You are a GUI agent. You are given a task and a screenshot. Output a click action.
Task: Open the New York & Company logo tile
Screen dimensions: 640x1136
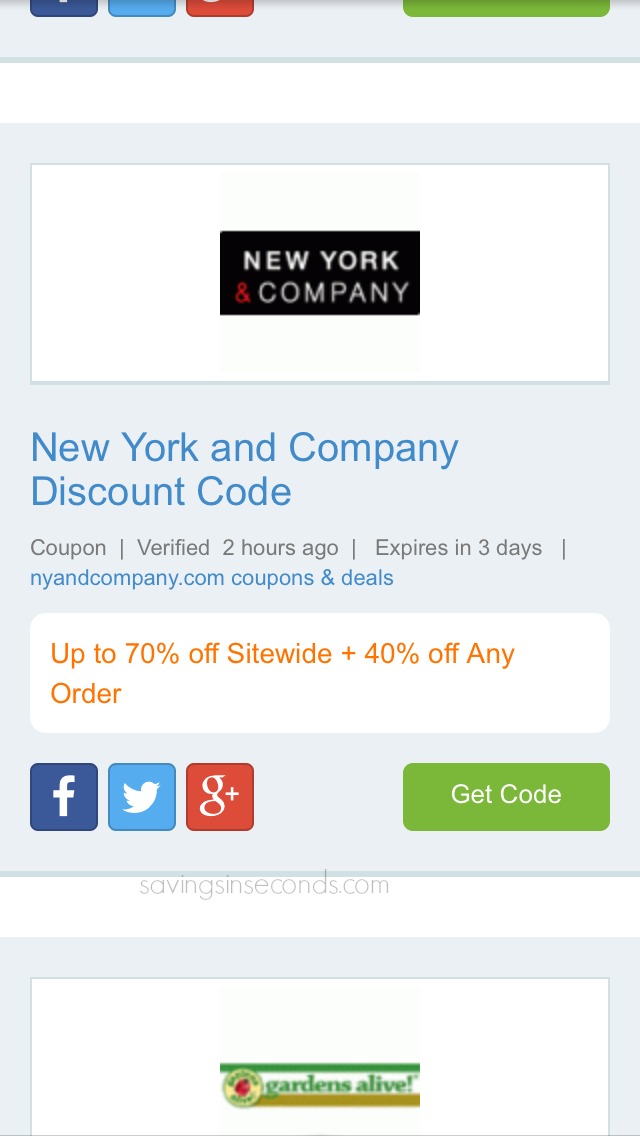[x=320, y=273]
